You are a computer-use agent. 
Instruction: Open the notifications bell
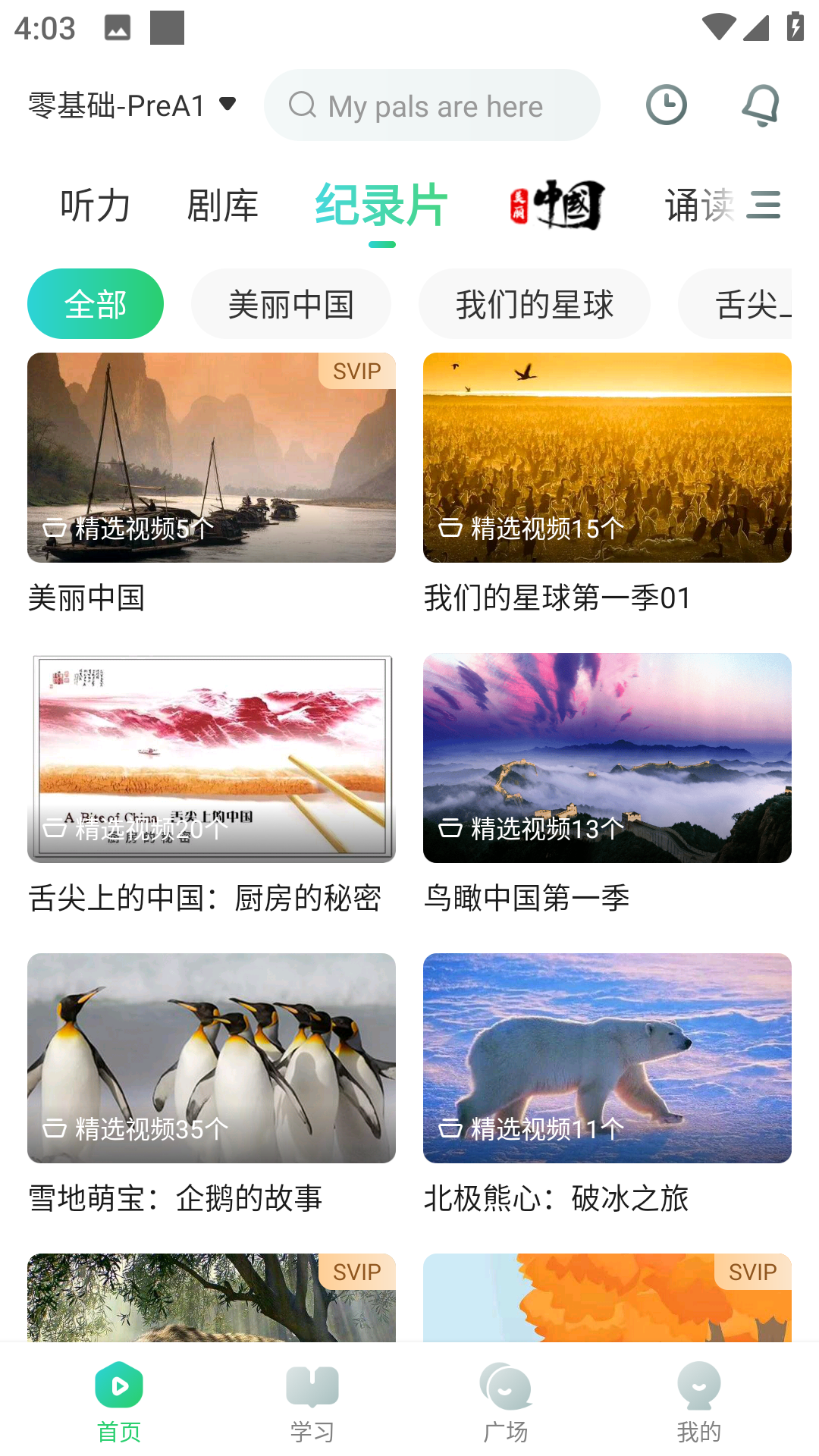761,105
